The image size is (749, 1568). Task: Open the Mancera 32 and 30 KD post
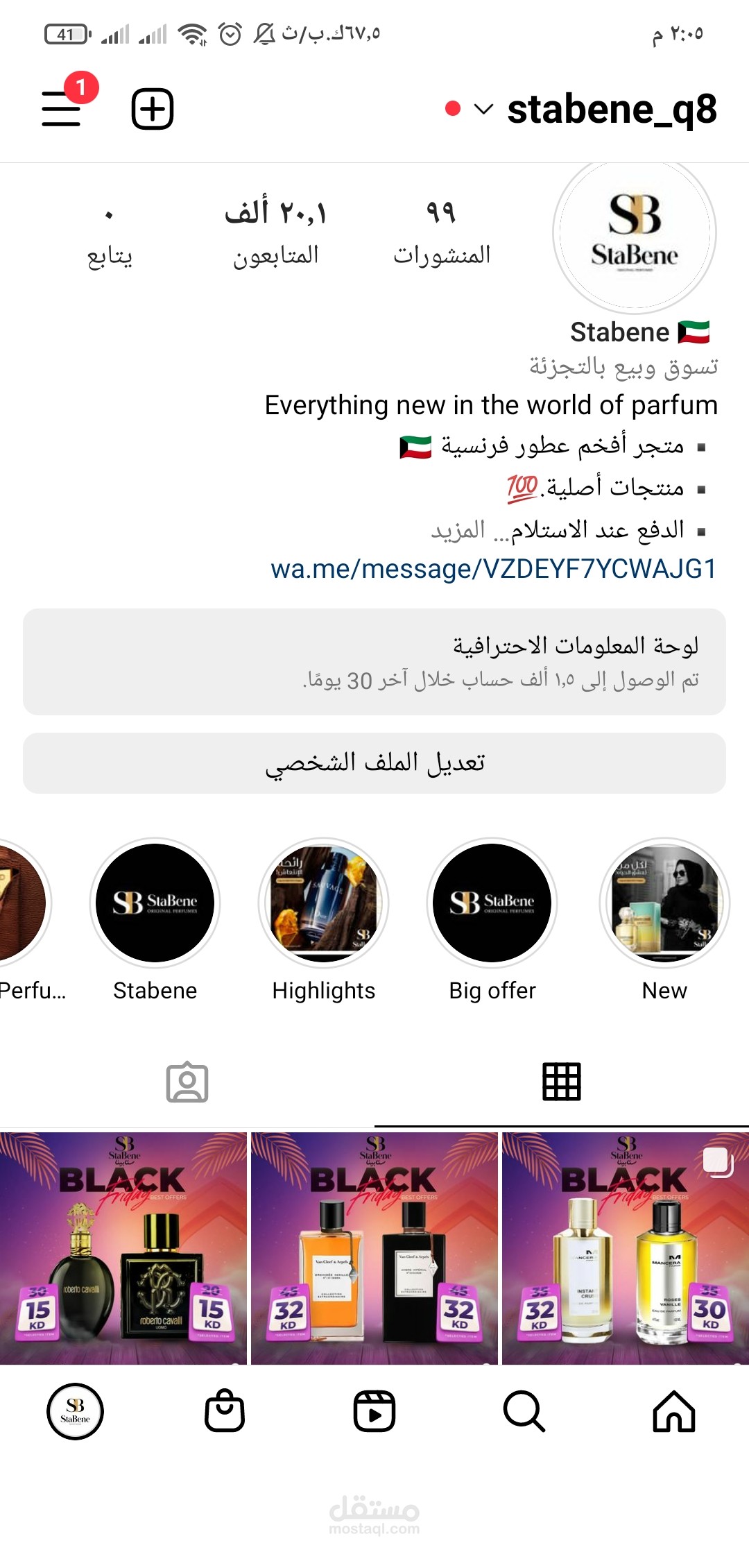pyautogui.click(x=626, y=1247)
